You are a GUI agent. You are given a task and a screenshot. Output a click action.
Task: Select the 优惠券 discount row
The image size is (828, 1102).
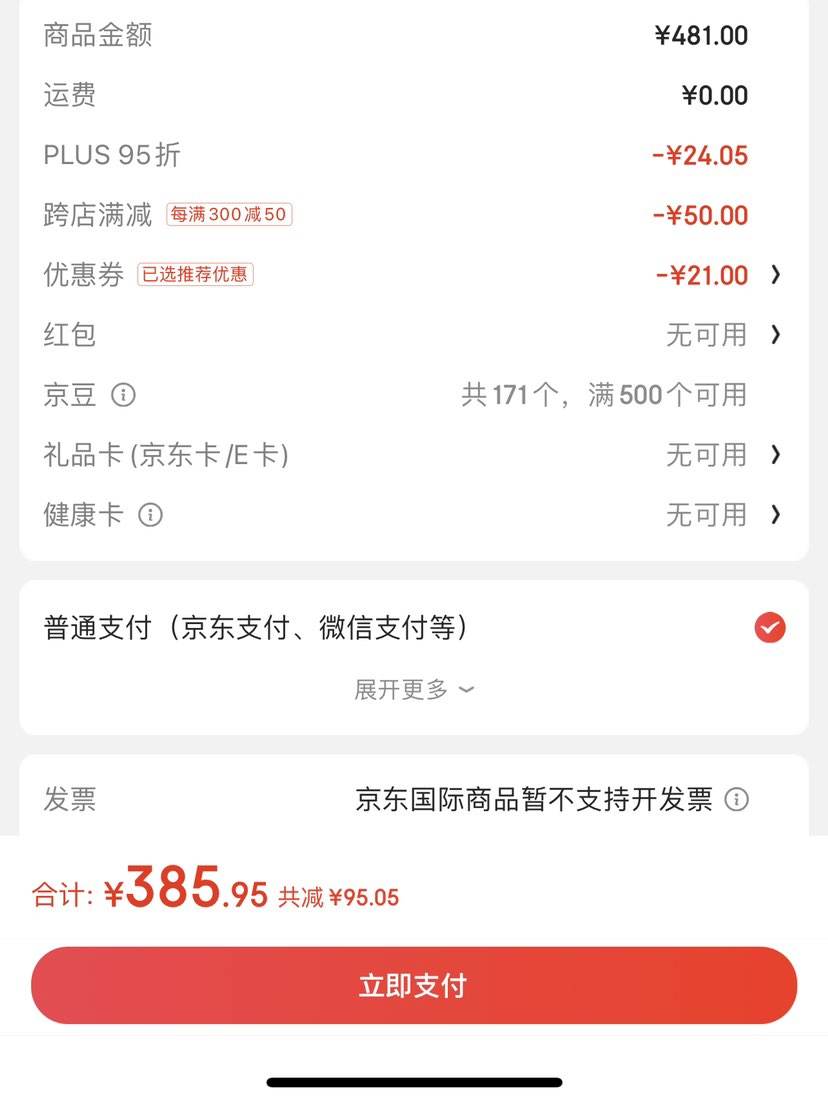[x=414, y=274]
